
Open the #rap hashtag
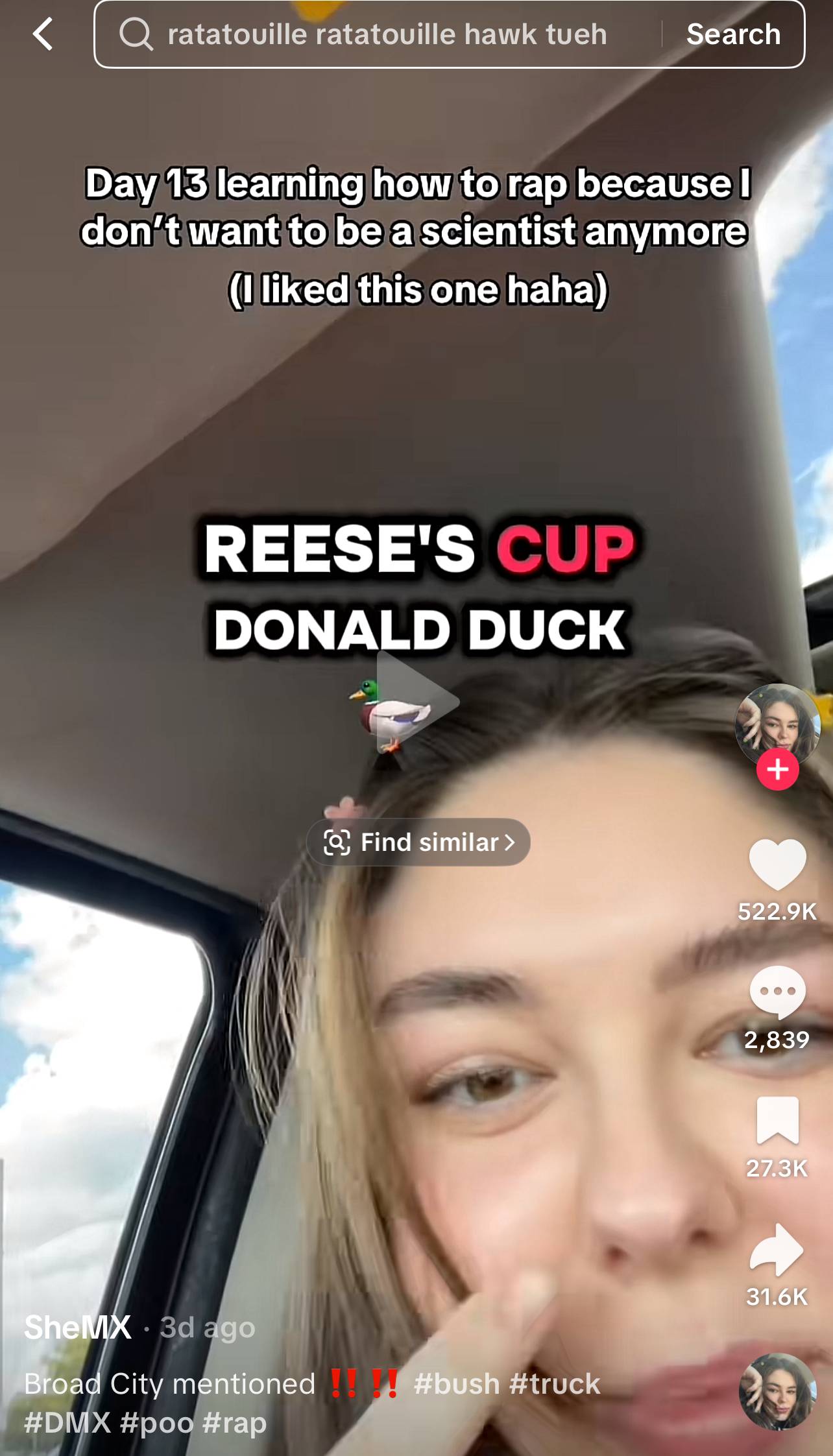(234, 1423)
